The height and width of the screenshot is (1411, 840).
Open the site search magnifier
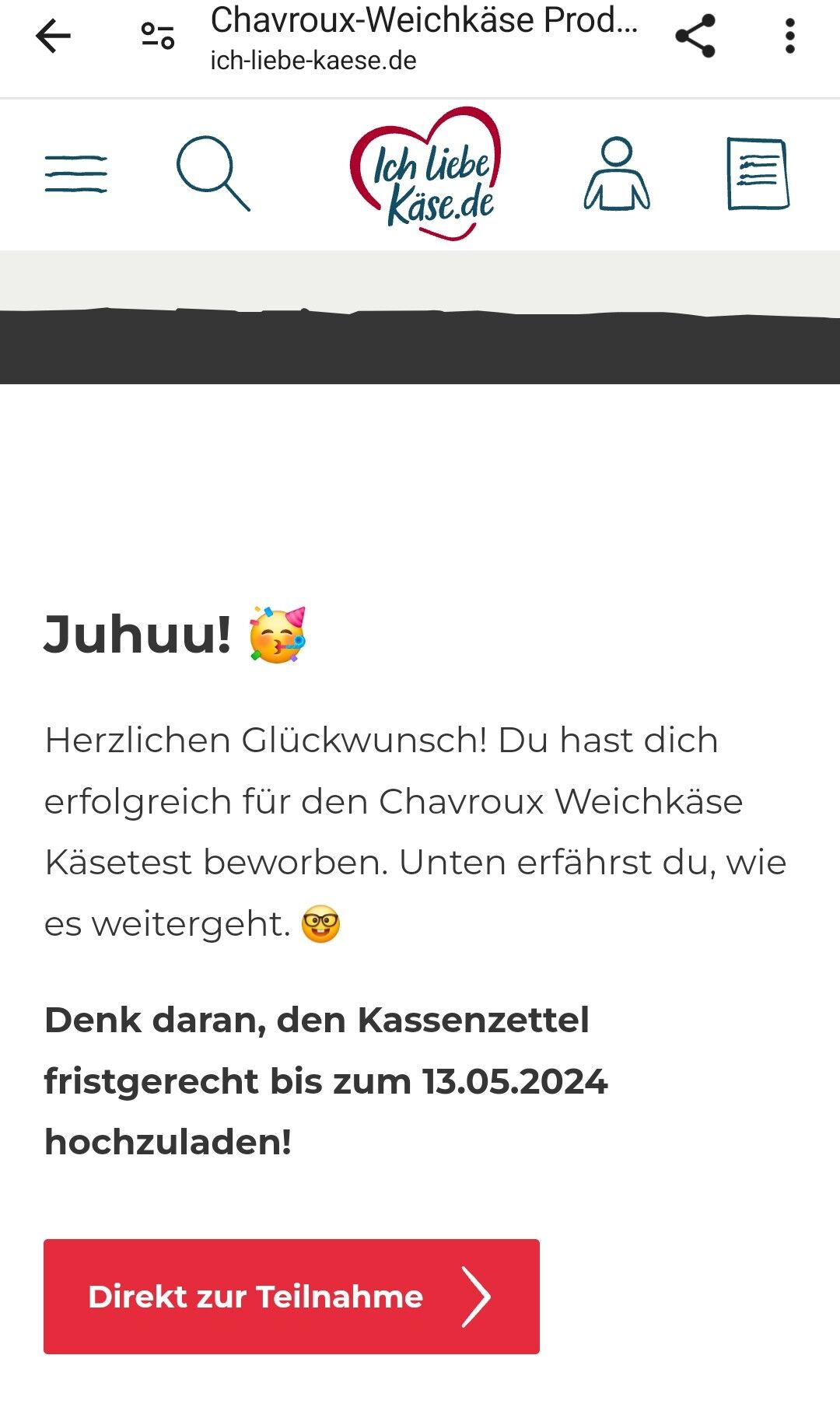213,173
